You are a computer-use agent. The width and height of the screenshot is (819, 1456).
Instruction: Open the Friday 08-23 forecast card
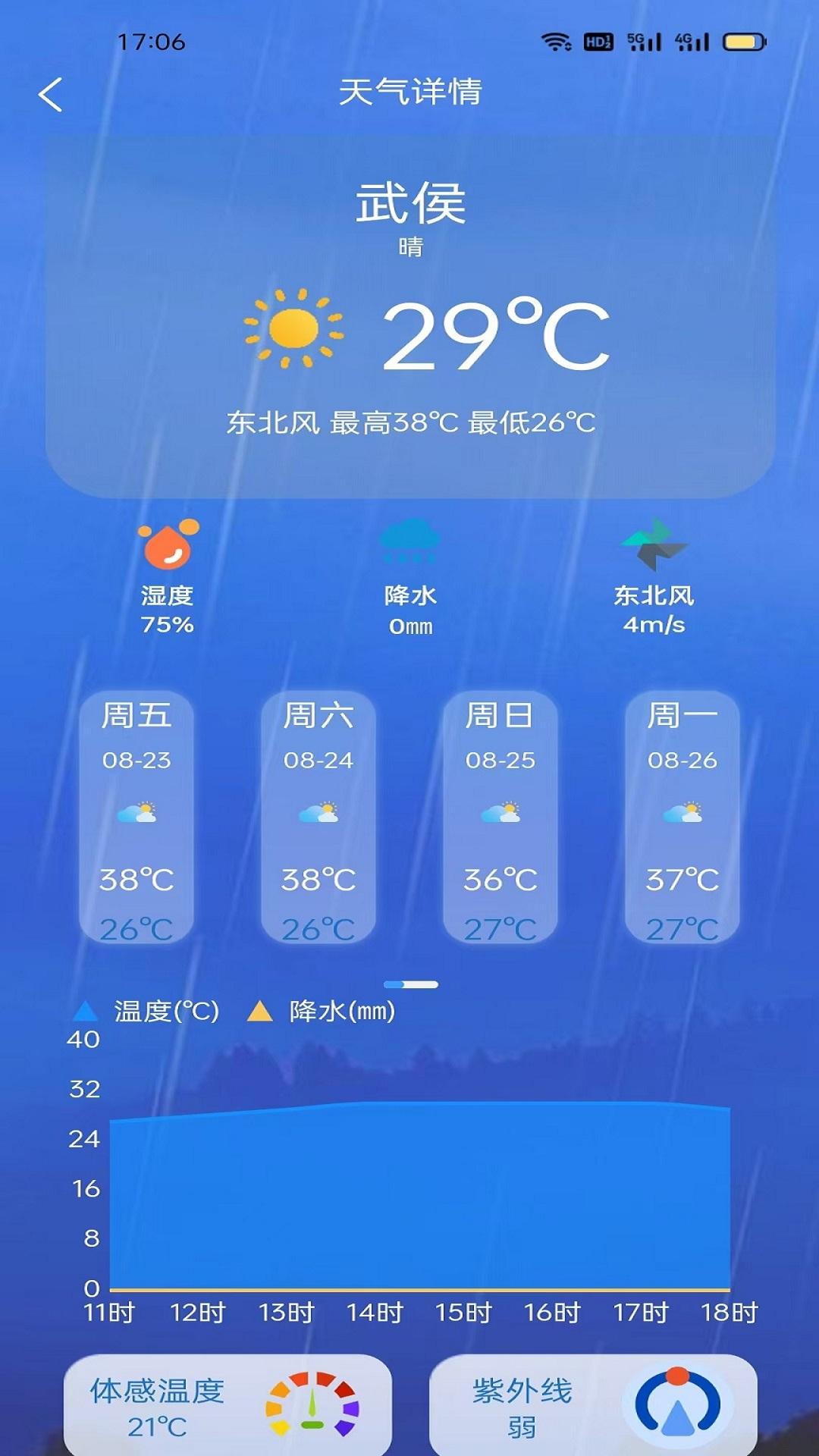pos(136,817)
